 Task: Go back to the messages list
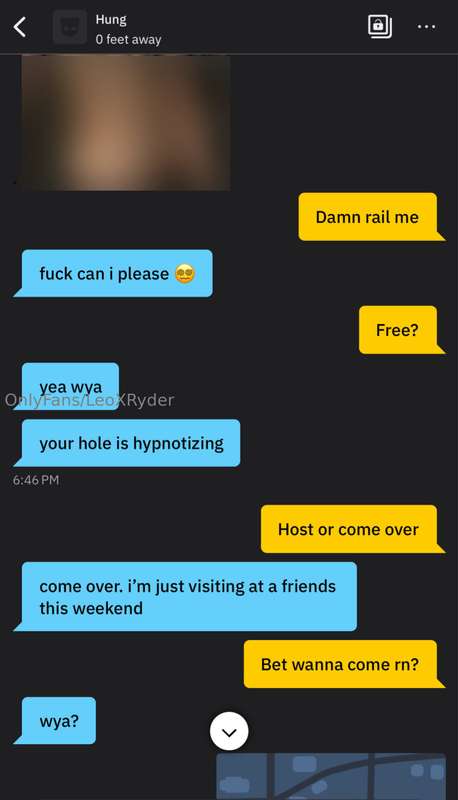tap(19, 27)
